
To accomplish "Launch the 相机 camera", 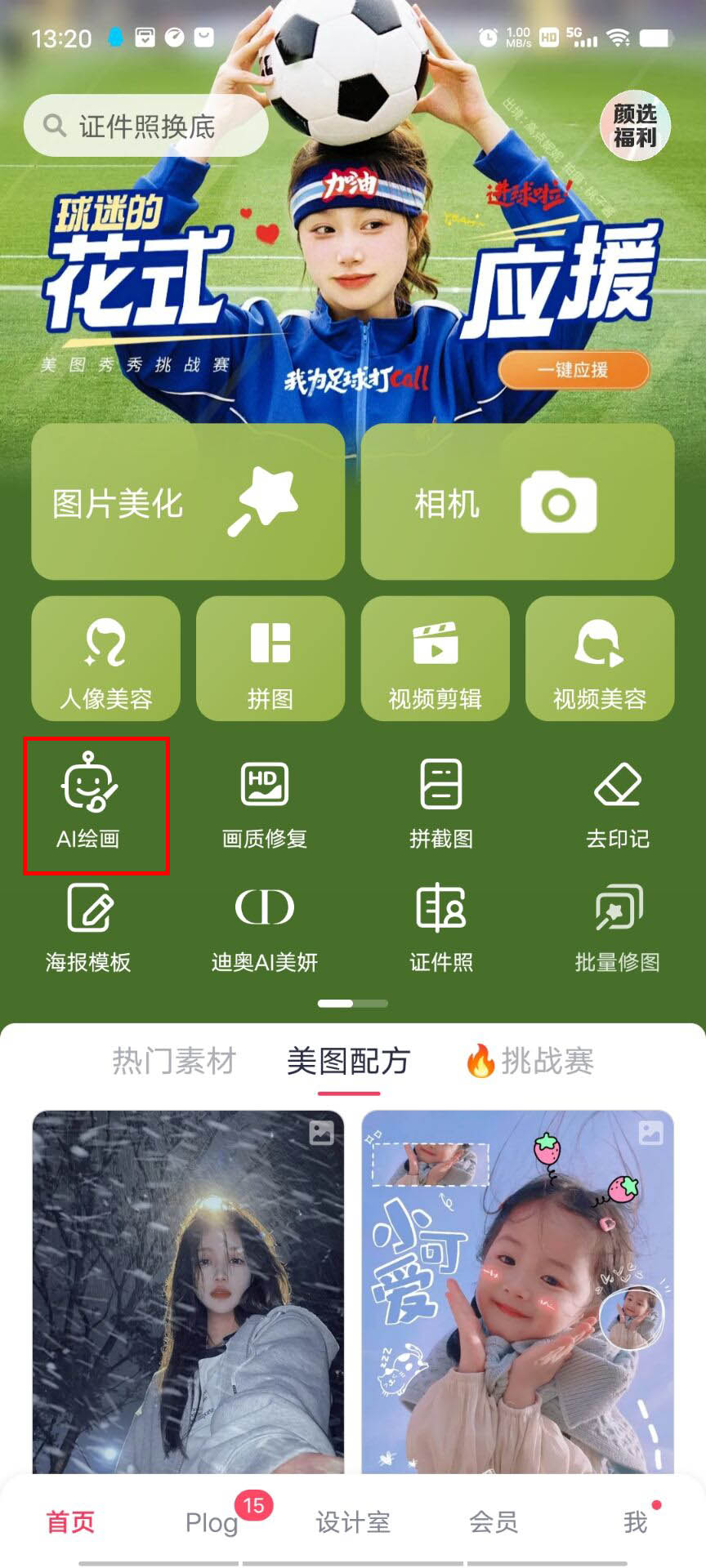I will tap(517, 501).
